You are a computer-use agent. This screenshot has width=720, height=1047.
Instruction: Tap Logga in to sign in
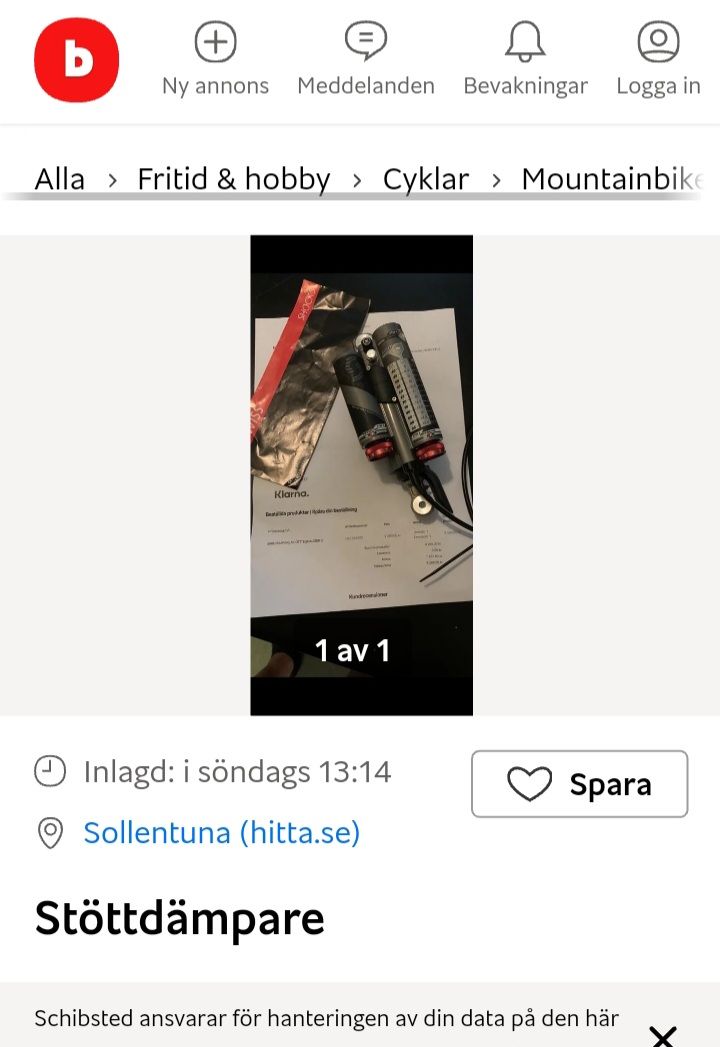(658, 60)
